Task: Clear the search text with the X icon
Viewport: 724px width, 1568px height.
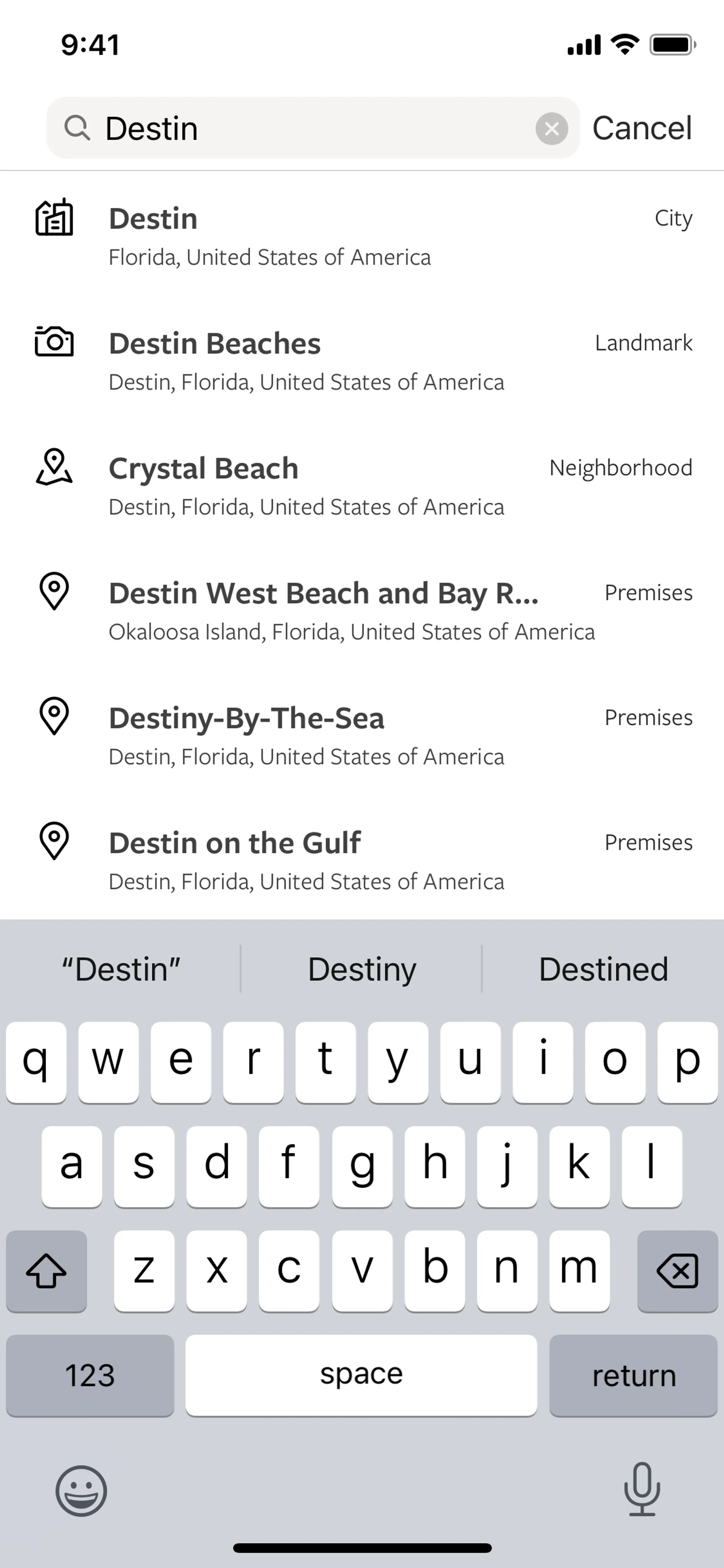Action: pos(551,128)
